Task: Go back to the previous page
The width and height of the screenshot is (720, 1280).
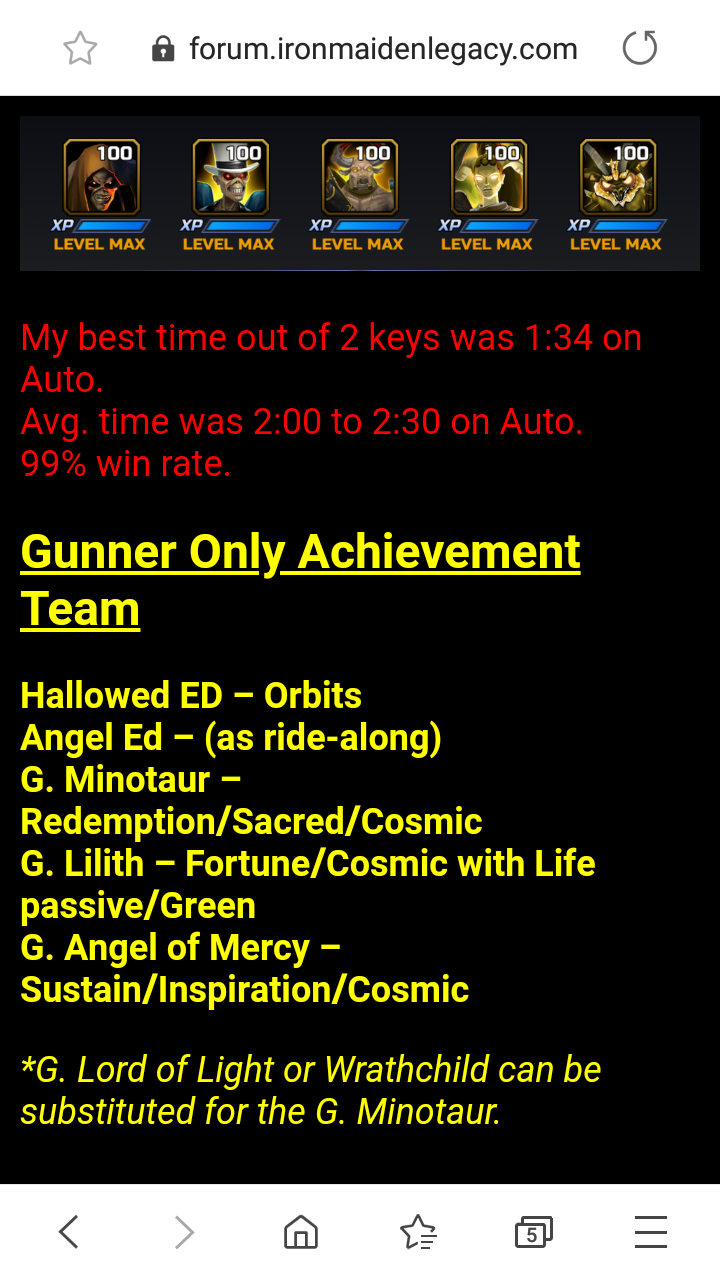Action: 68,1232
